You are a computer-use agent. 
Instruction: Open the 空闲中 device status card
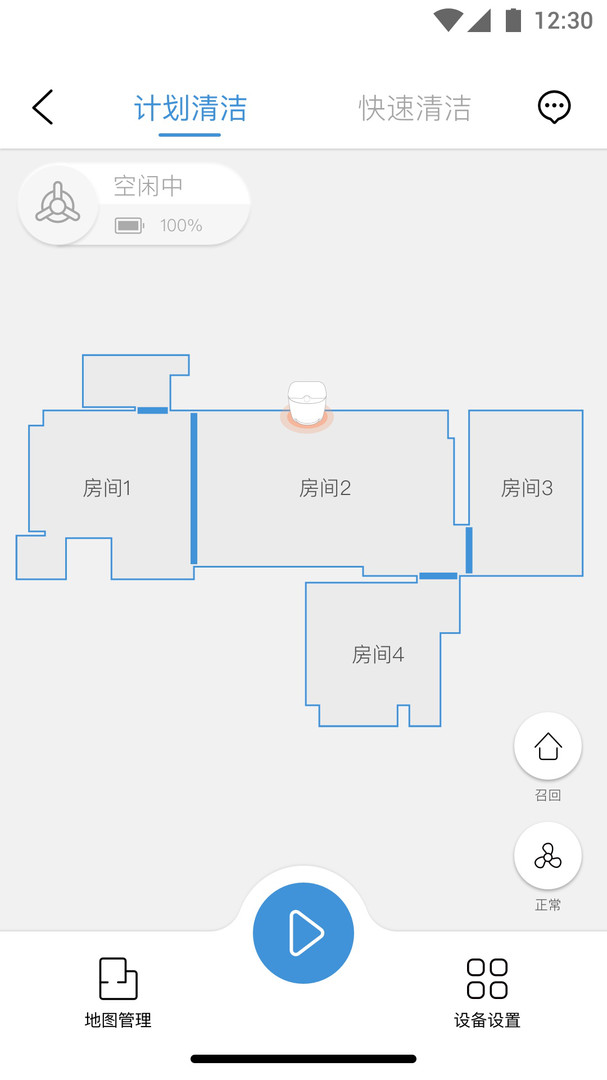click(134, 204)
